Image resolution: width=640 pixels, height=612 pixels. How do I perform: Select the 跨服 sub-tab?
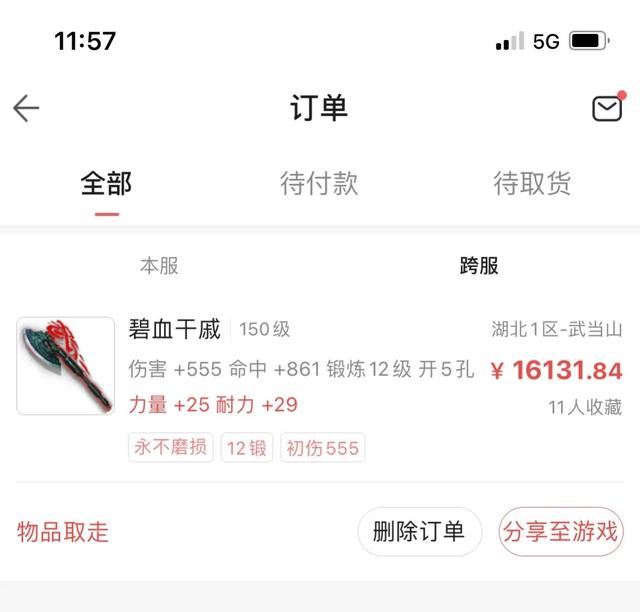(479, 266)
